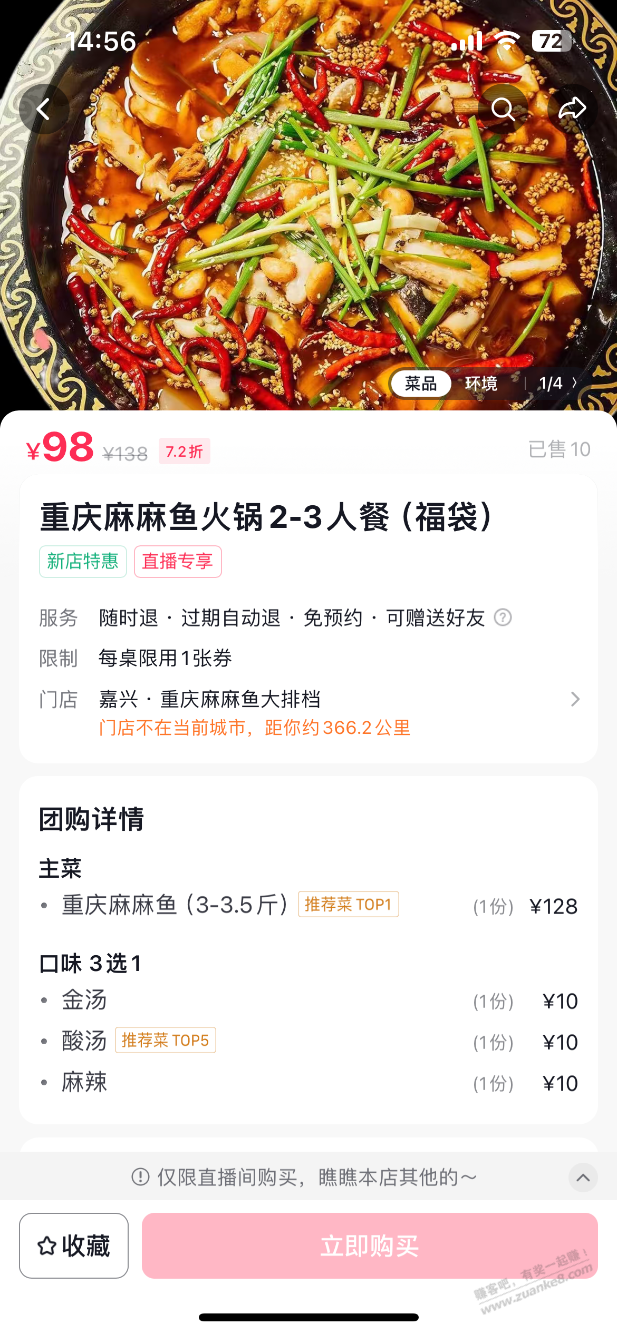Expand the 仅限直播间购买 banner

(583, 1178)
